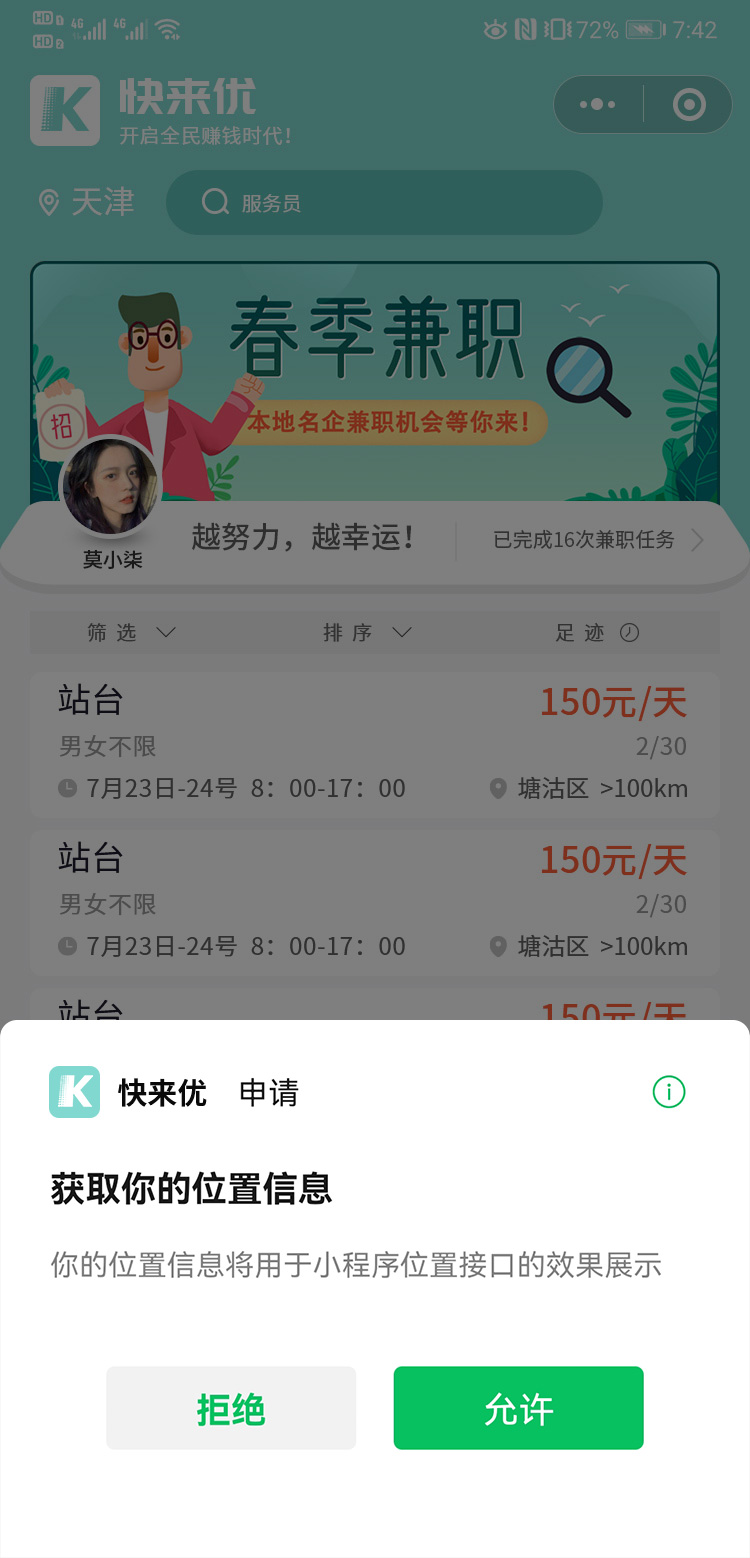
Task: View 已完成16次兼职任务 details
Action: pyautogui.click(x=598, y=540)
